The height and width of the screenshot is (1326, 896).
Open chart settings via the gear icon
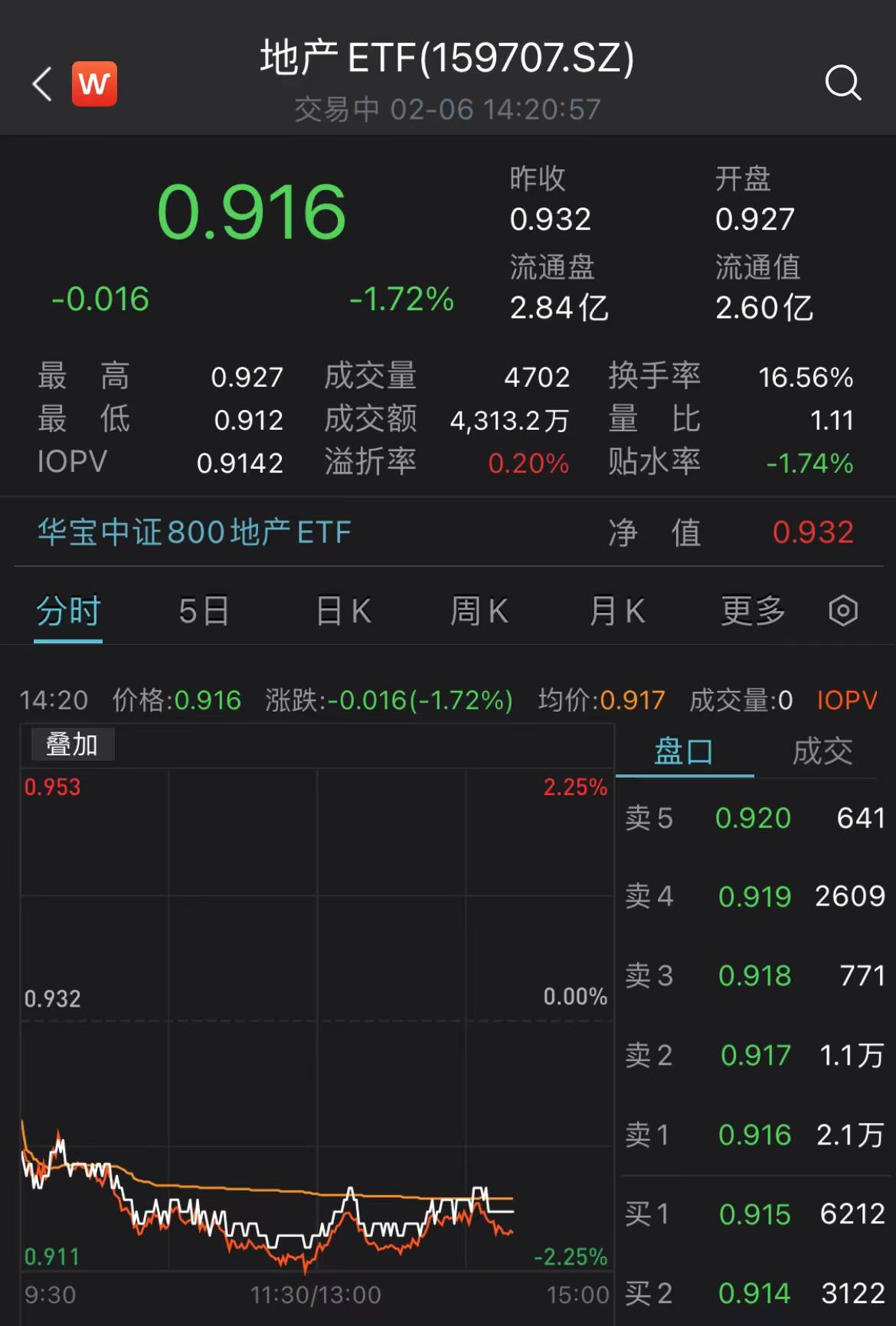coord(843,611)
